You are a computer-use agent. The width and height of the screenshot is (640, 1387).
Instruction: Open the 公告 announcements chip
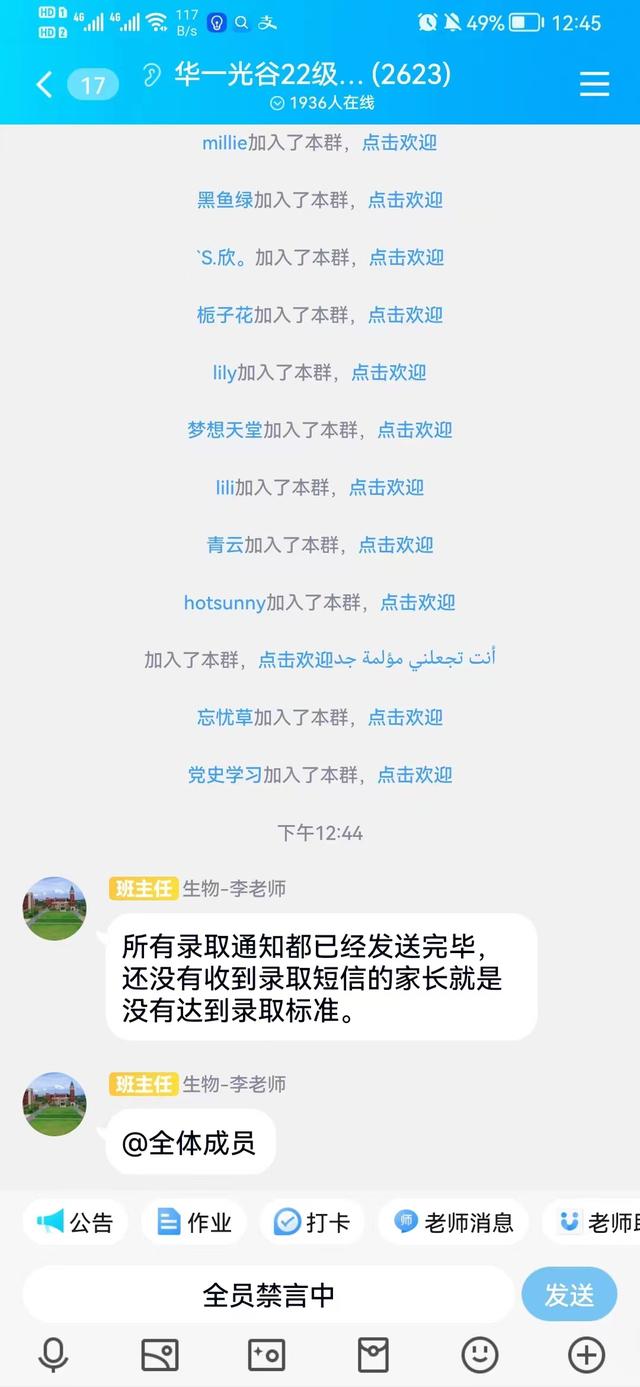[x=76, y=1222]
